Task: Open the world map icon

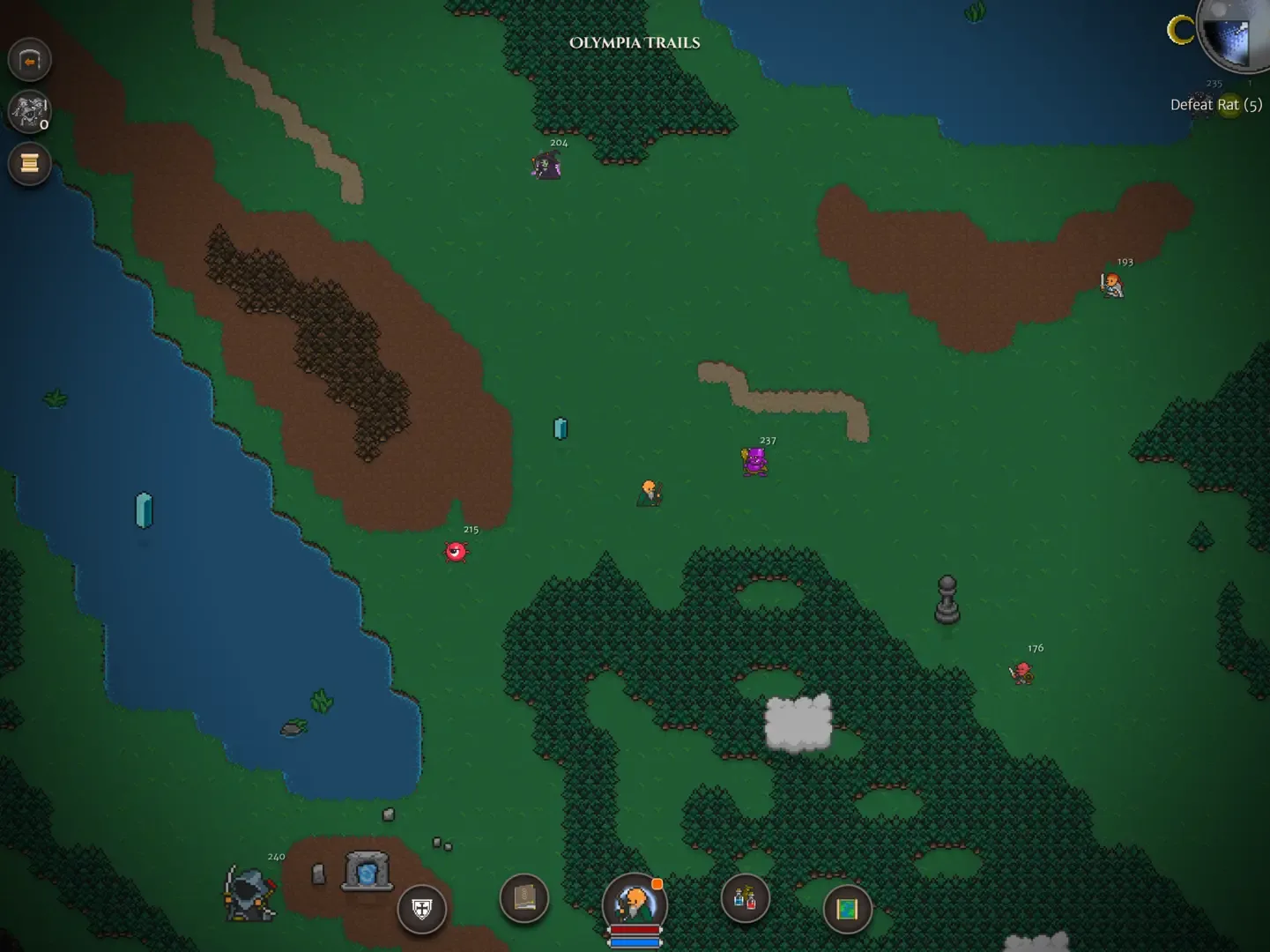Action: (x=847, y=908)
